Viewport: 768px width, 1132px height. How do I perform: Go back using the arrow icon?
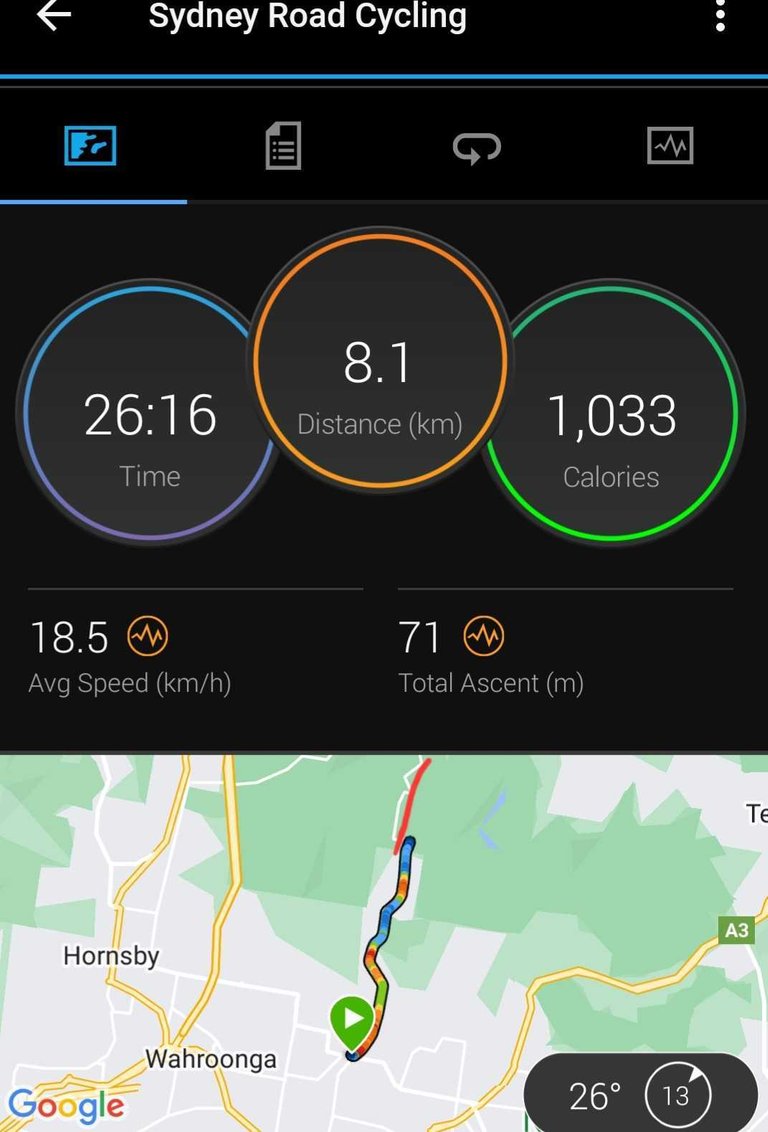[x=54, y=17]
